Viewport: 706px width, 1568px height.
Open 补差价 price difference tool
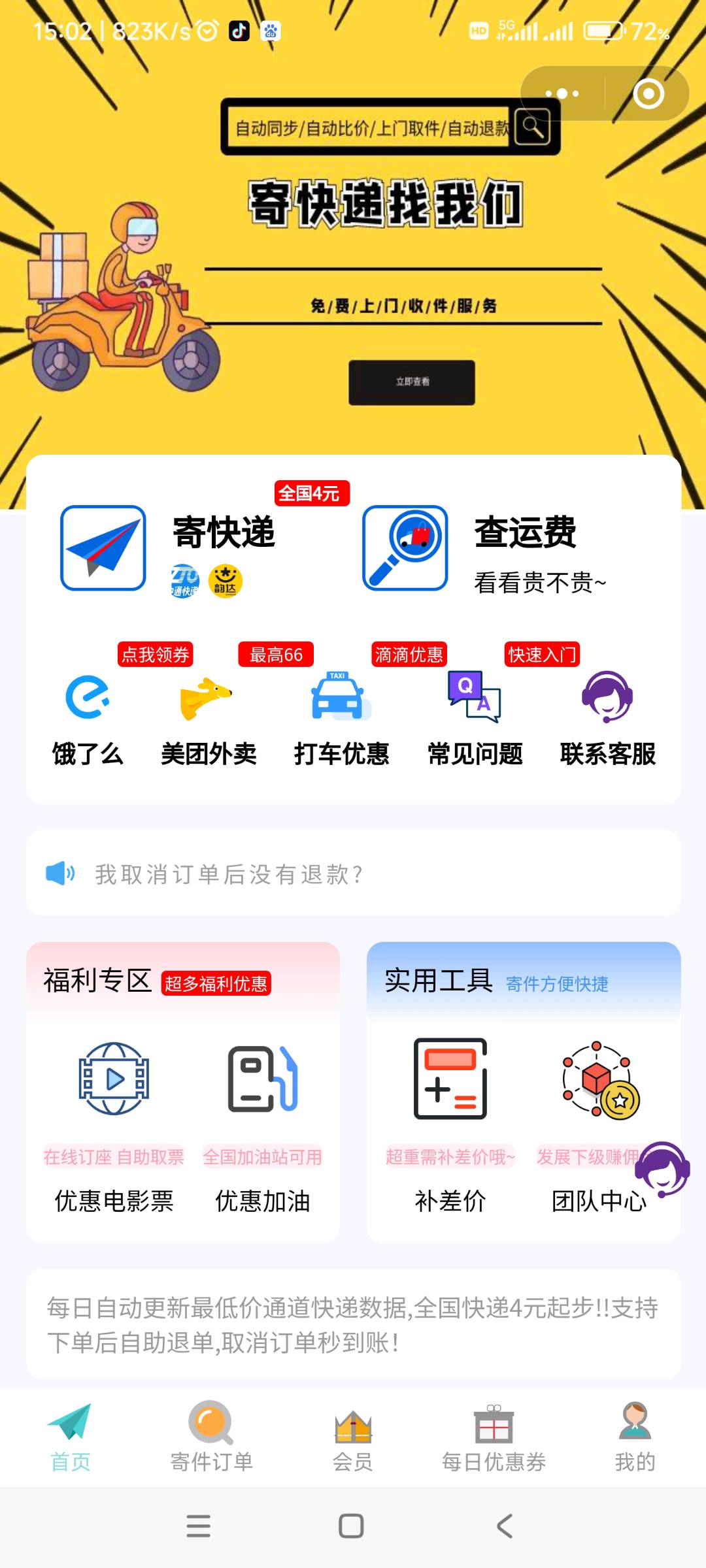tap(450, 1124)
